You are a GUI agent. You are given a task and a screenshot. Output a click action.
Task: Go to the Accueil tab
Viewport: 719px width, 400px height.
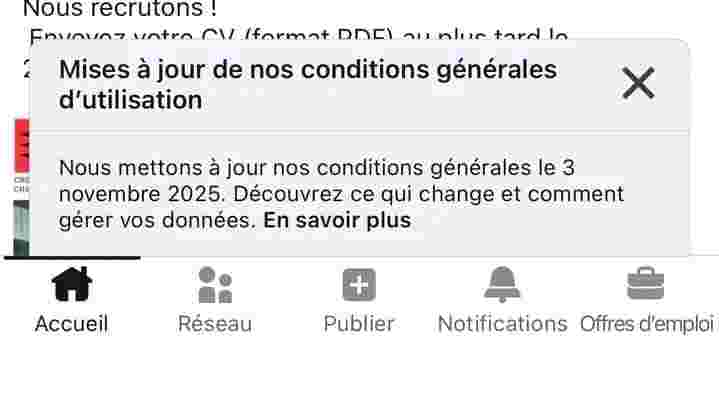click(72, 300)
